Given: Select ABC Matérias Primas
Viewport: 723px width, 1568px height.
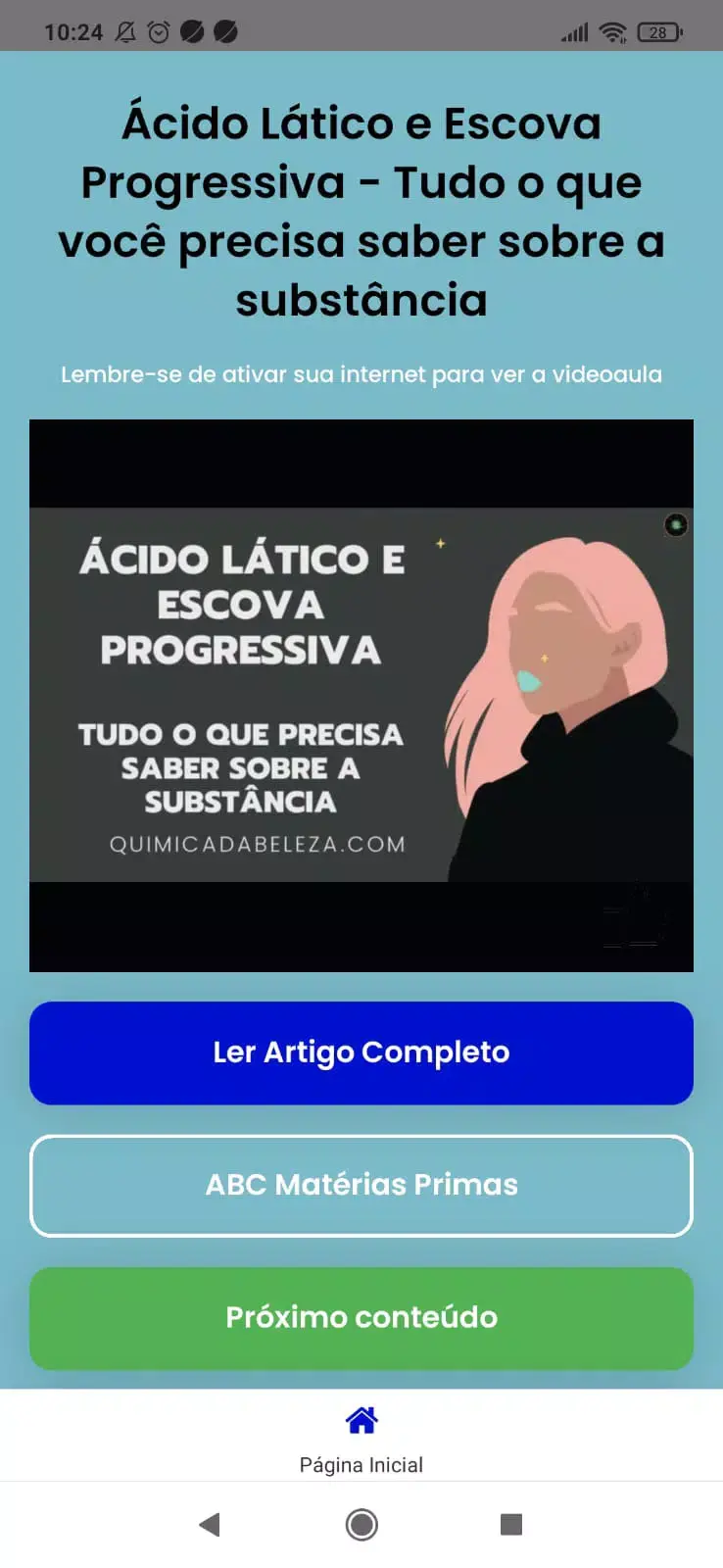Looking at the screenshot, I should point(361,1185).
